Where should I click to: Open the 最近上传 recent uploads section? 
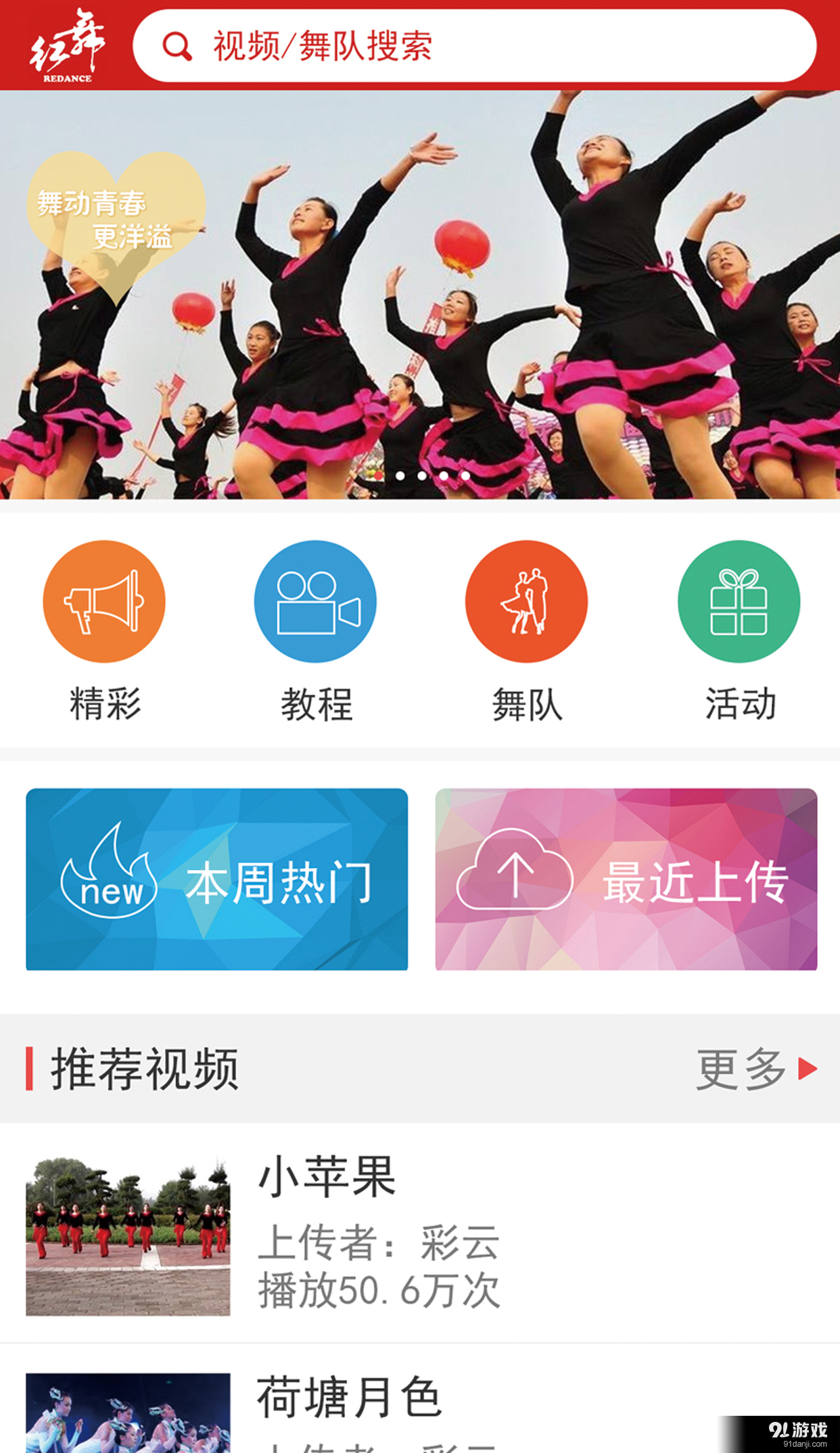tap(627, 881)
